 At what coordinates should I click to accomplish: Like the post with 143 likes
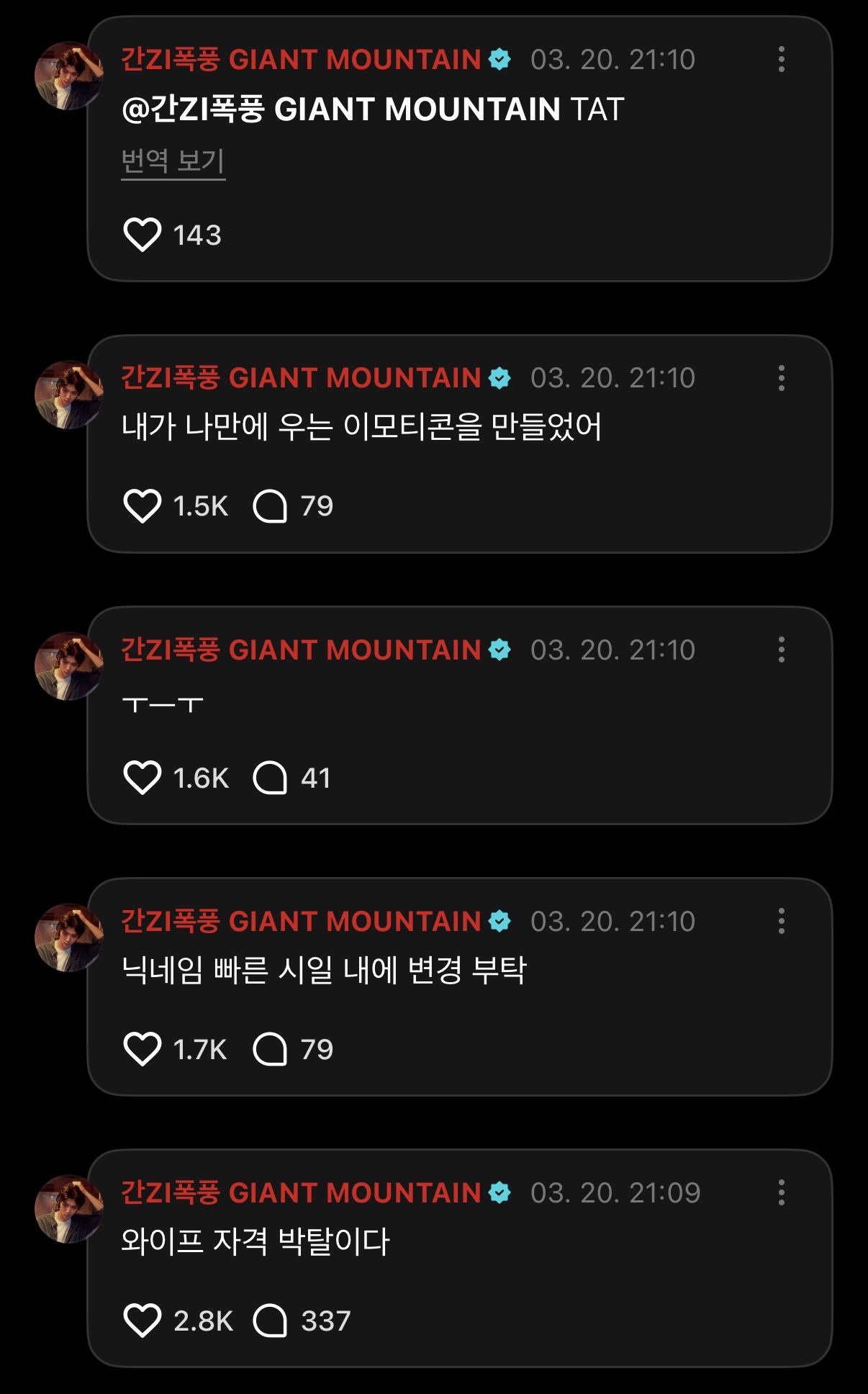143,235
